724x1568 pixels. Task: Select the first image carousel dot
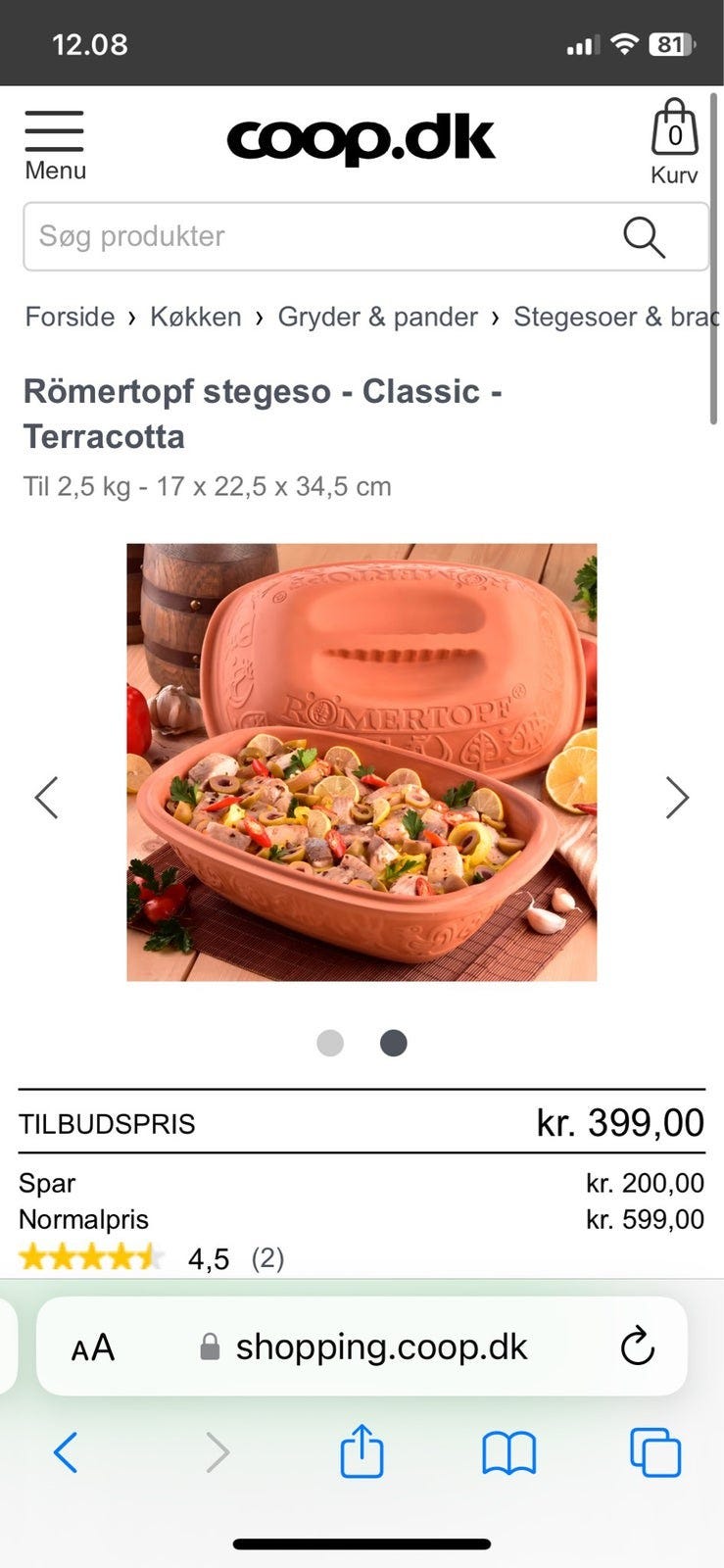pos(330,1043)
